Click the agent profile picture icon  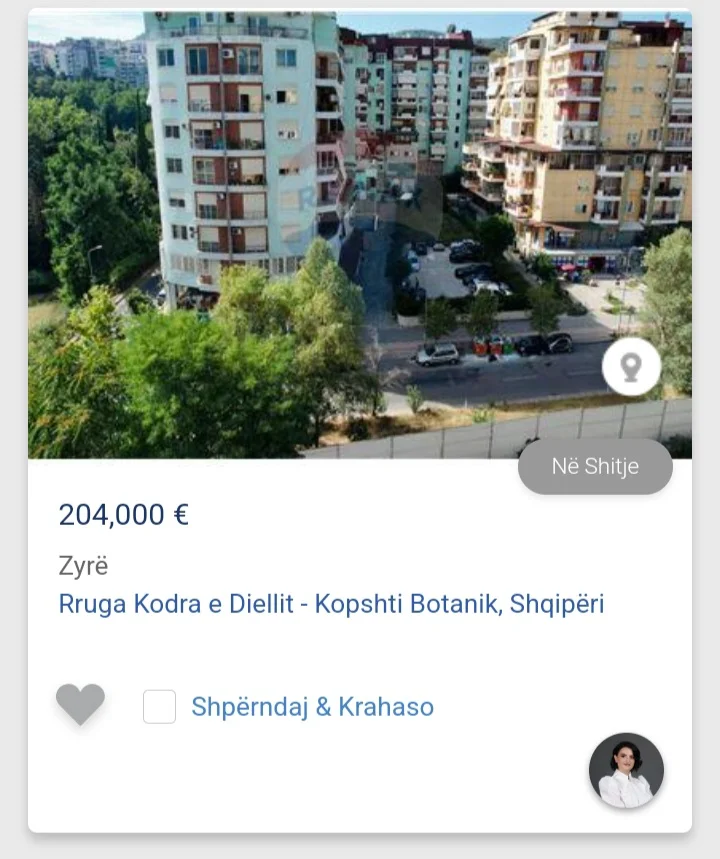(626, 770)
